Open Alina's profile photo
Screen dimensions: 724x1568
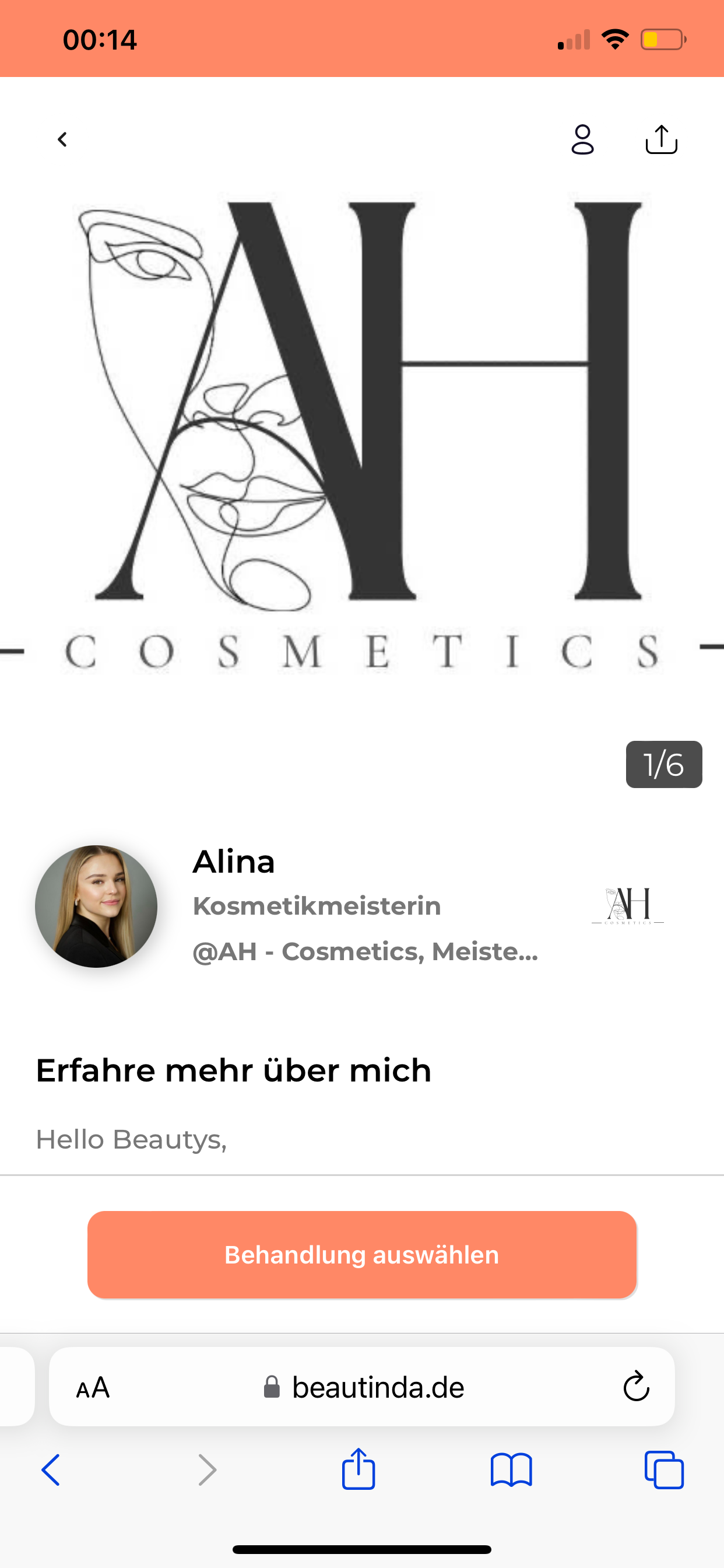point(96,906)
